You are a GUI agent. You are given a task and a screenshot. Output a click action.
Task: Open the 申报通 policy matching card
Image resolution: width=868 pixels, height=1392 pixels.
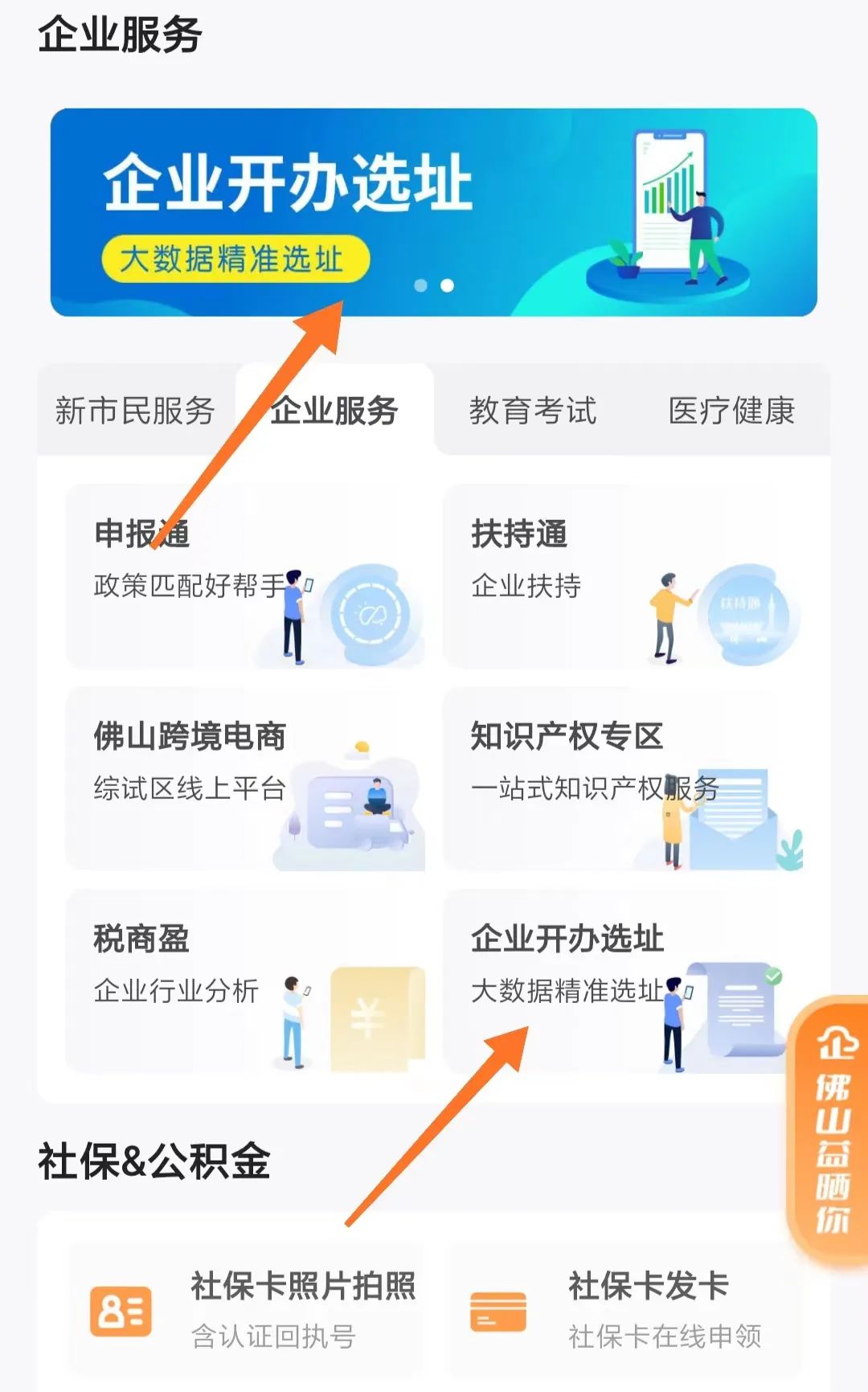click(245, 575)
